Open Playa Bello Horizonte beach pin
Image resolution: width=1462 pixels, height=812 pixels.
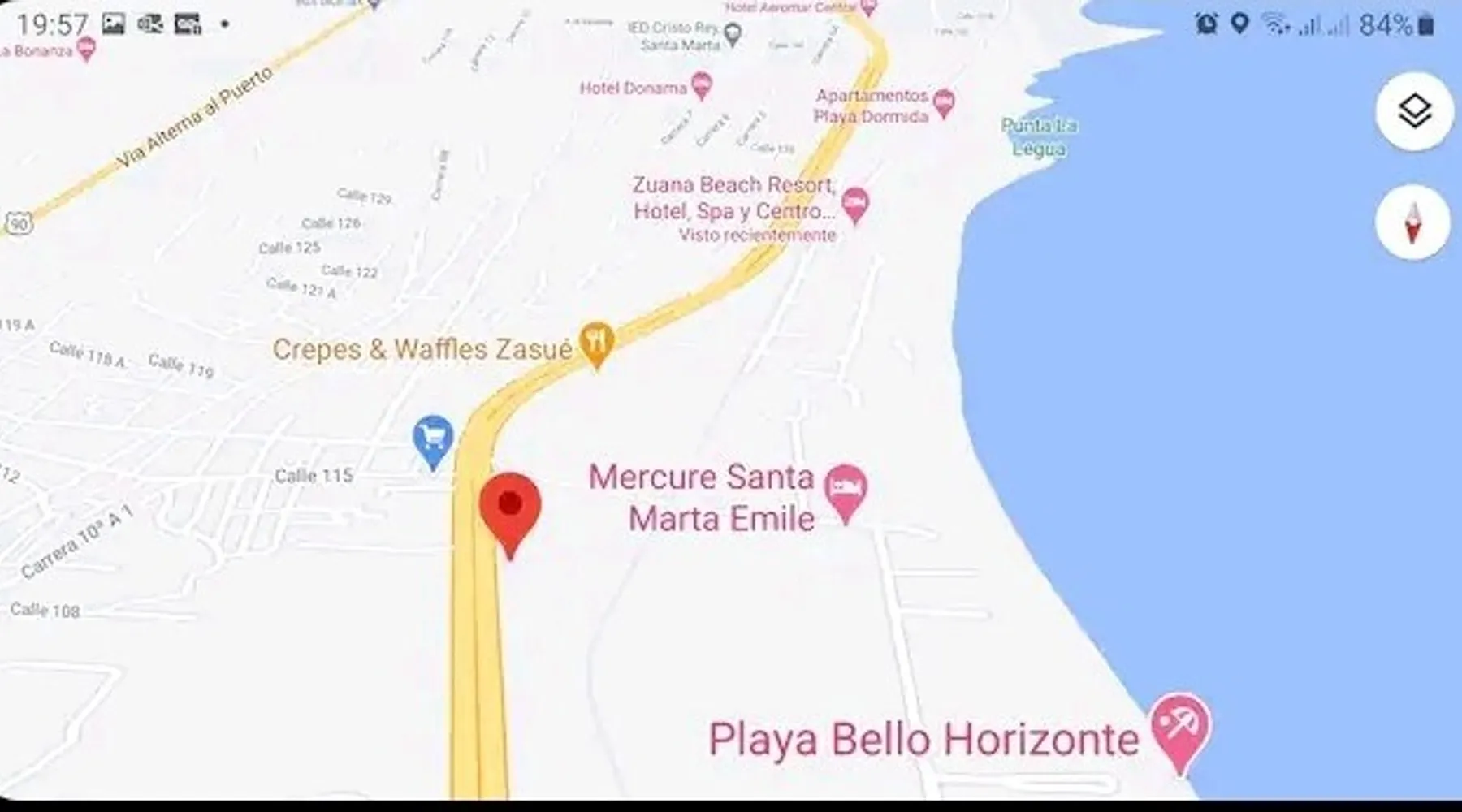click(x=1181, y=726)
